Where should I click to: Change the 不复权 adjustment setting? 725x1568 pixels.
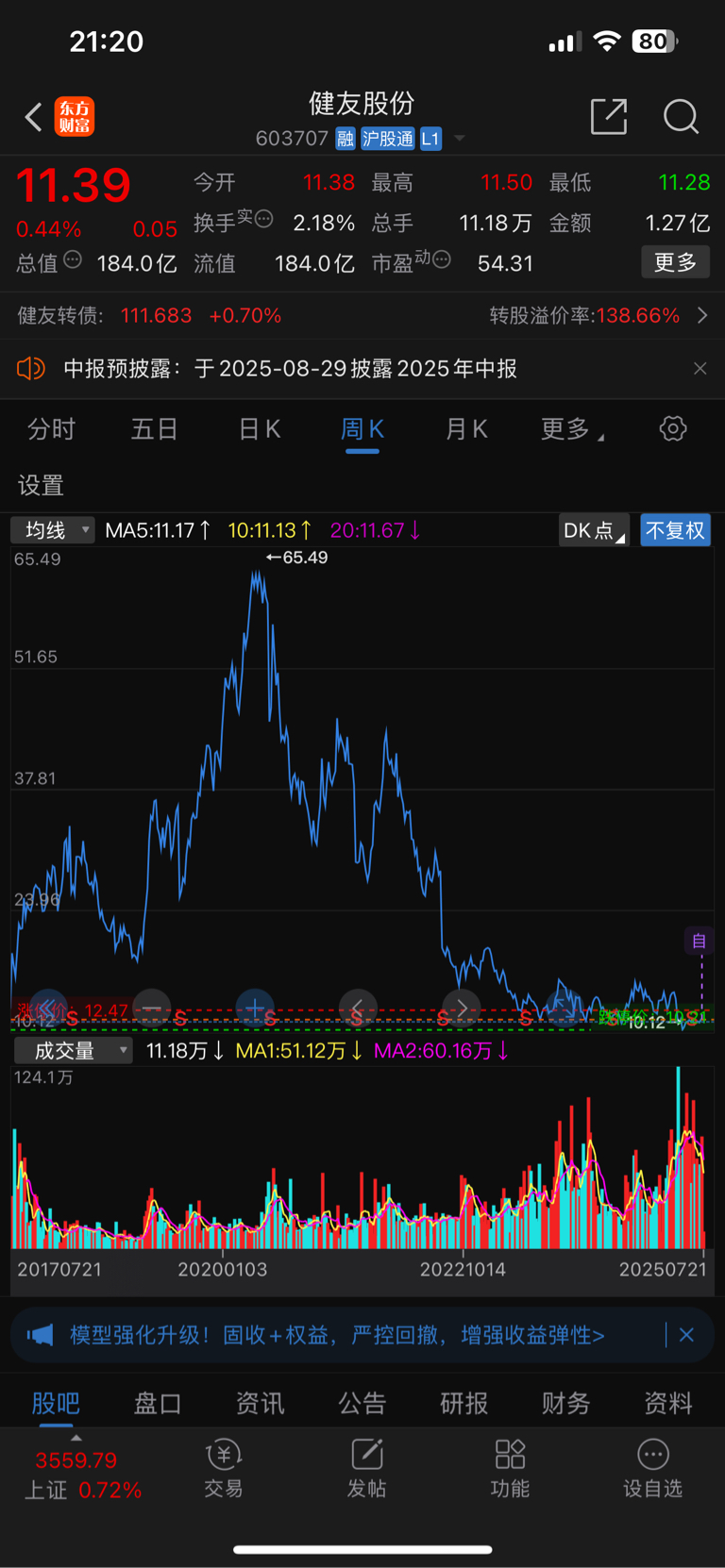click(x=675, y=530)
